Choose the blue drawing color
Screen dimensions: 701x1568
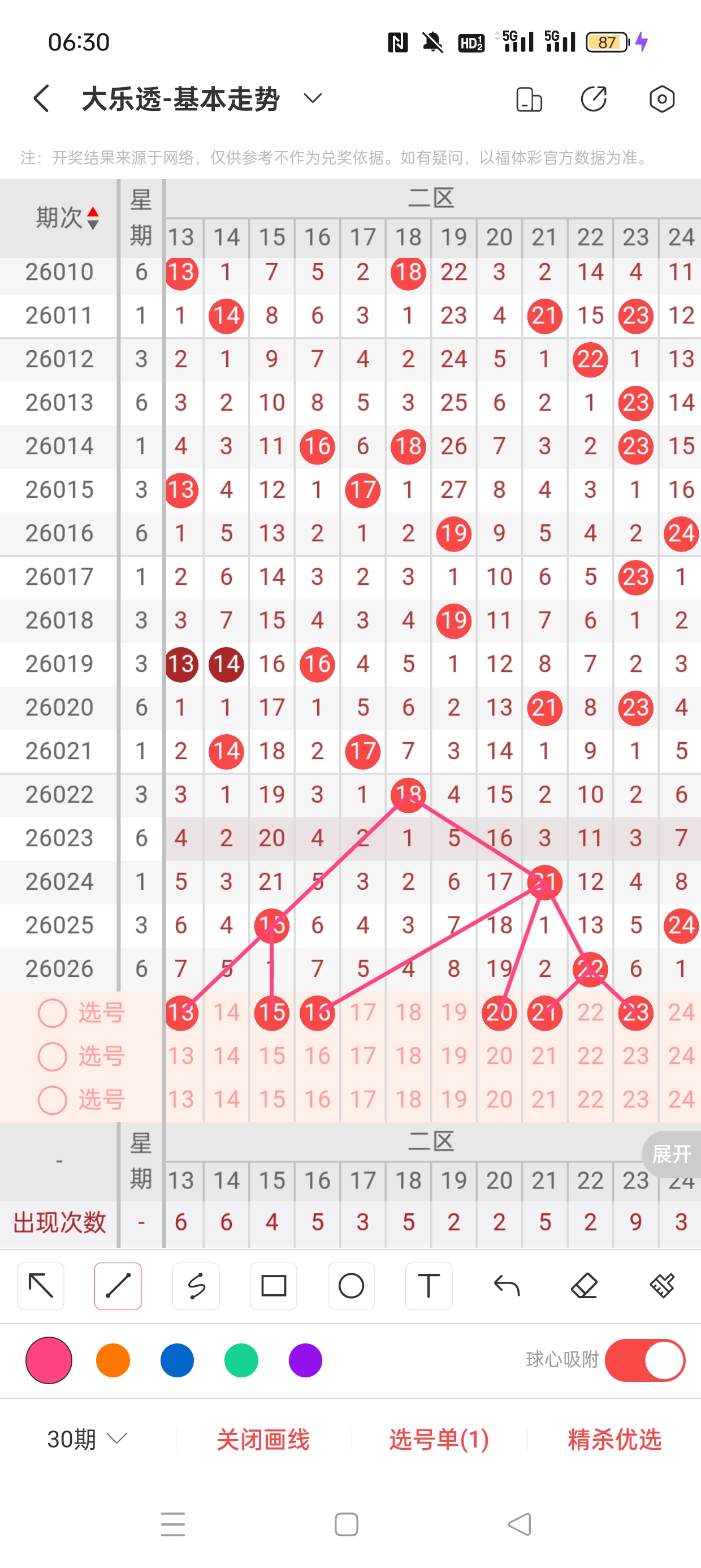[x=177, y=1360]
